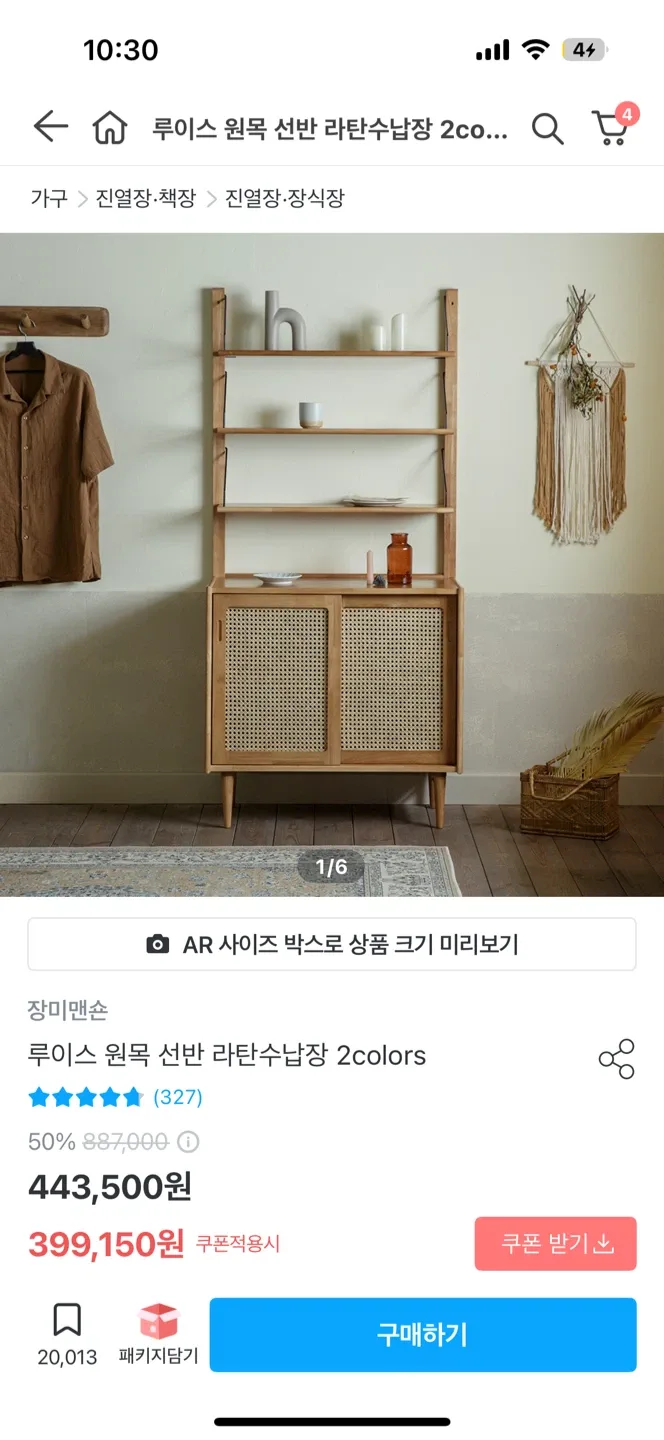Open the 가구 breadcrumb category
664x1440 pixels.
[48, 198]
